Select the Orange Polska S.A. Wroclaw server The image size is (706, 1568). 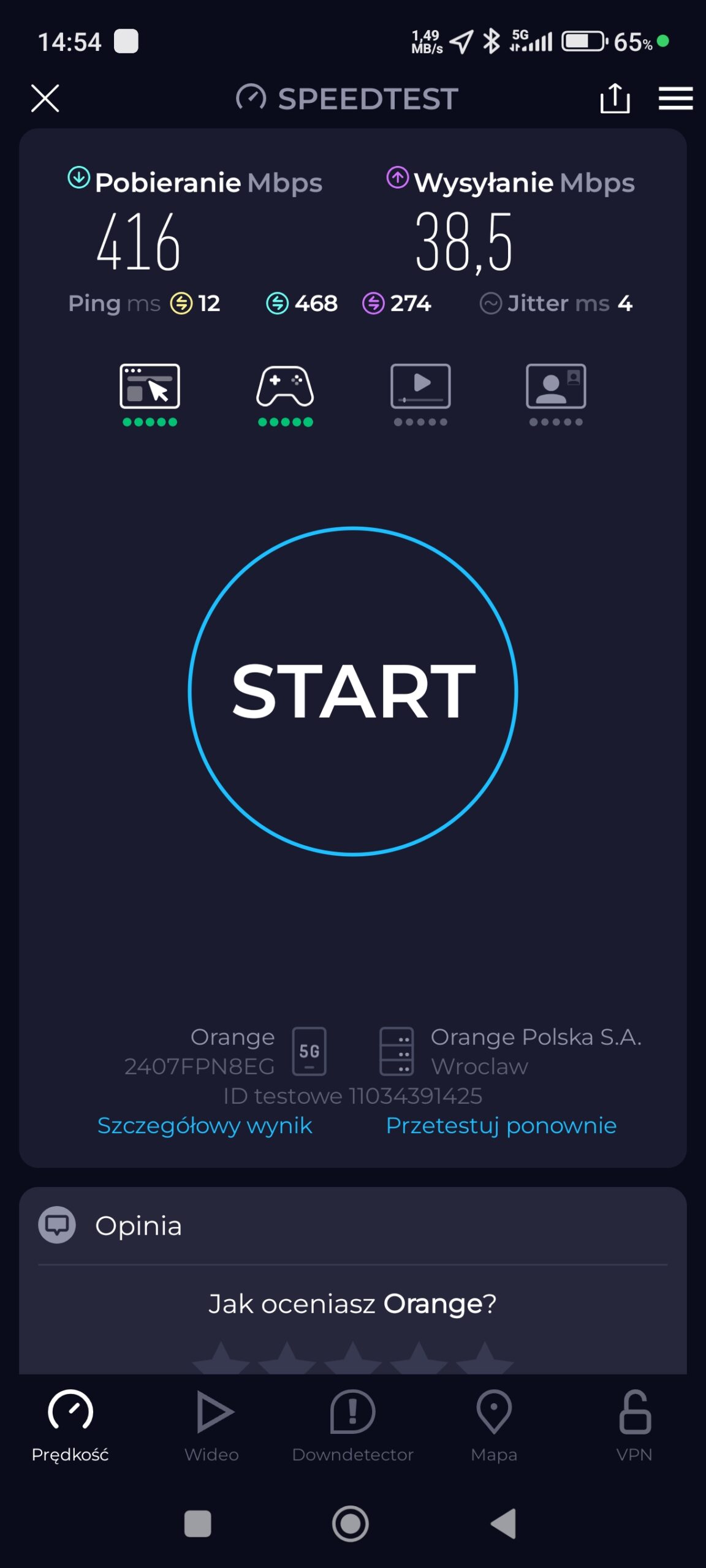(x=509, y=1051)
